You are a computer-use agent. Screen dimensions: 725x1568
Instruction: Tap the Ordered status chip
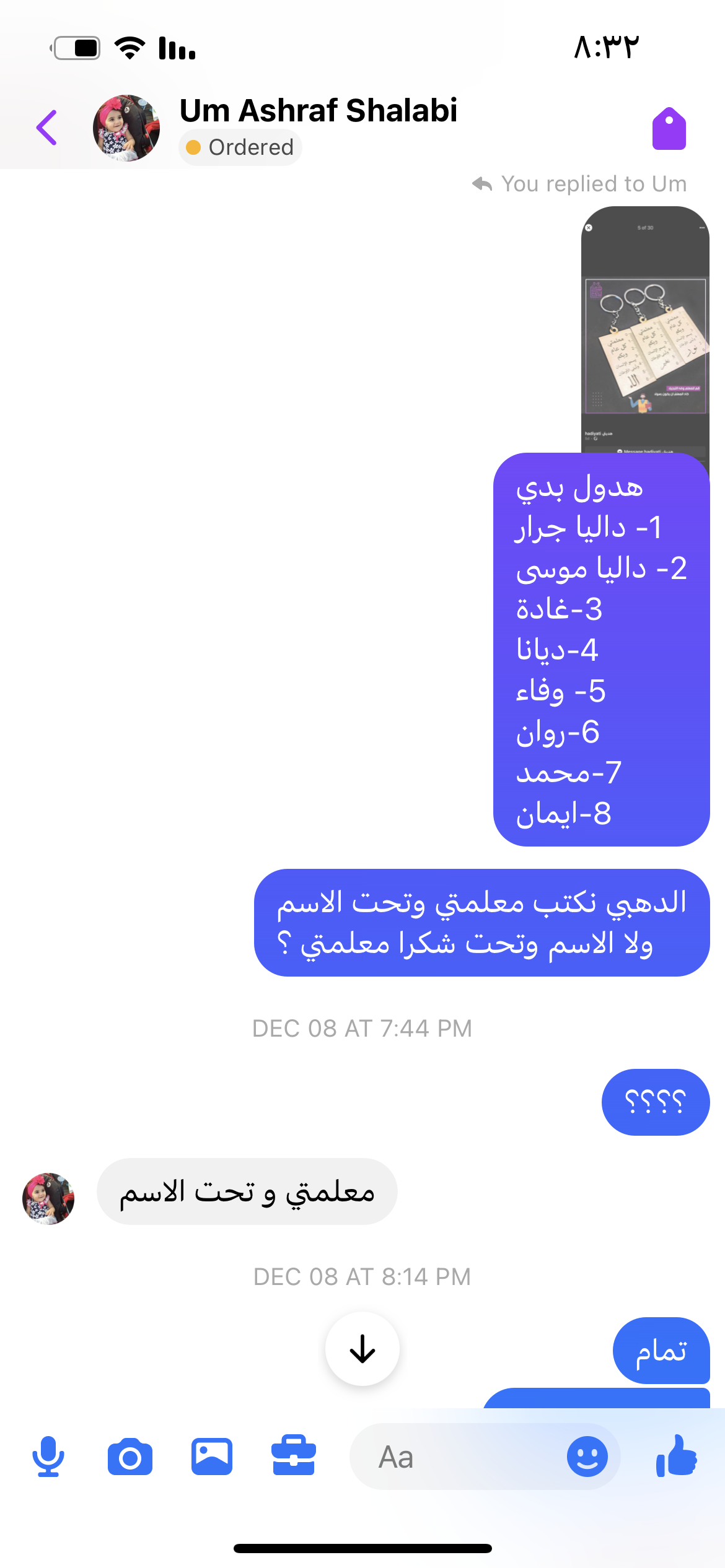coord(240,147)
